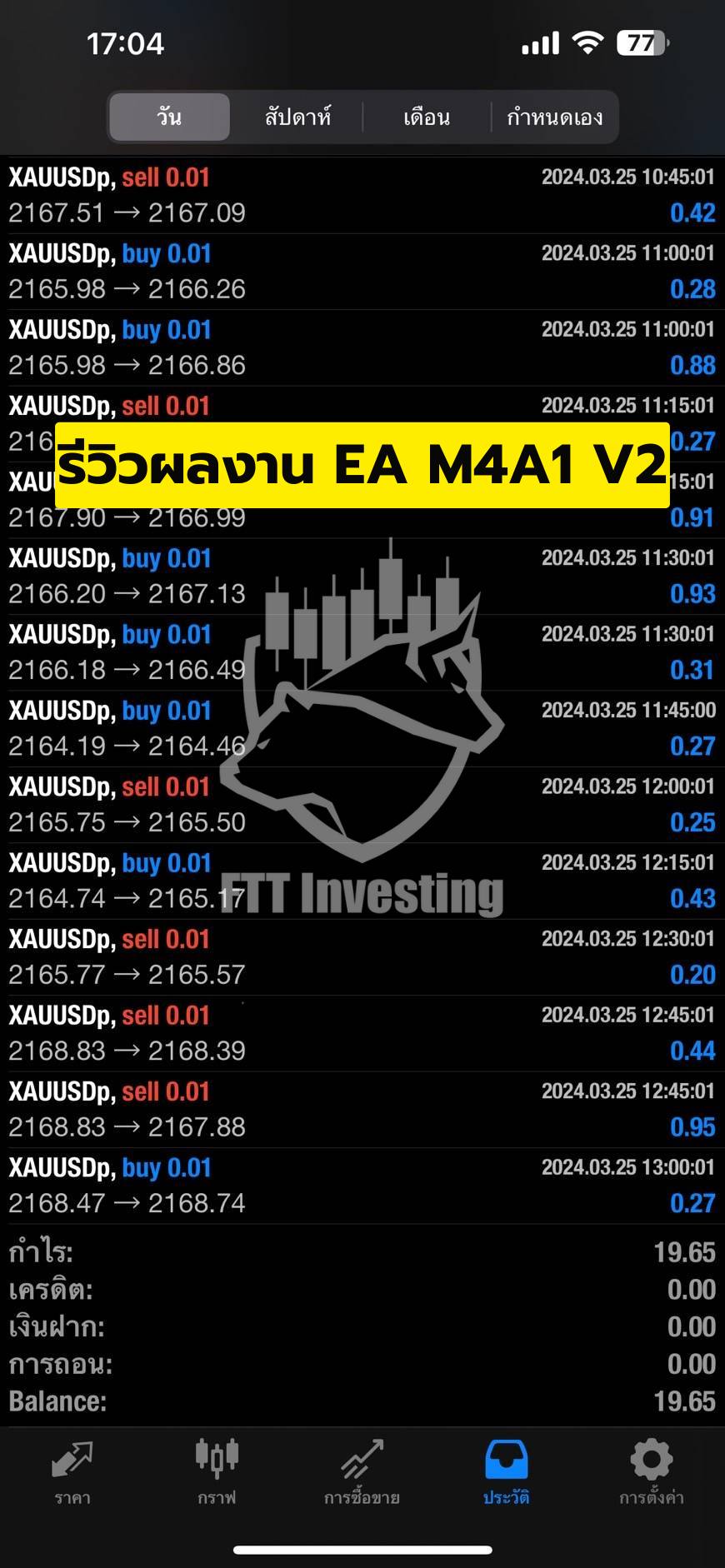Expand the buy trade with 0.88 profit
Viewport: 725px width, 1568px height.
362,347
